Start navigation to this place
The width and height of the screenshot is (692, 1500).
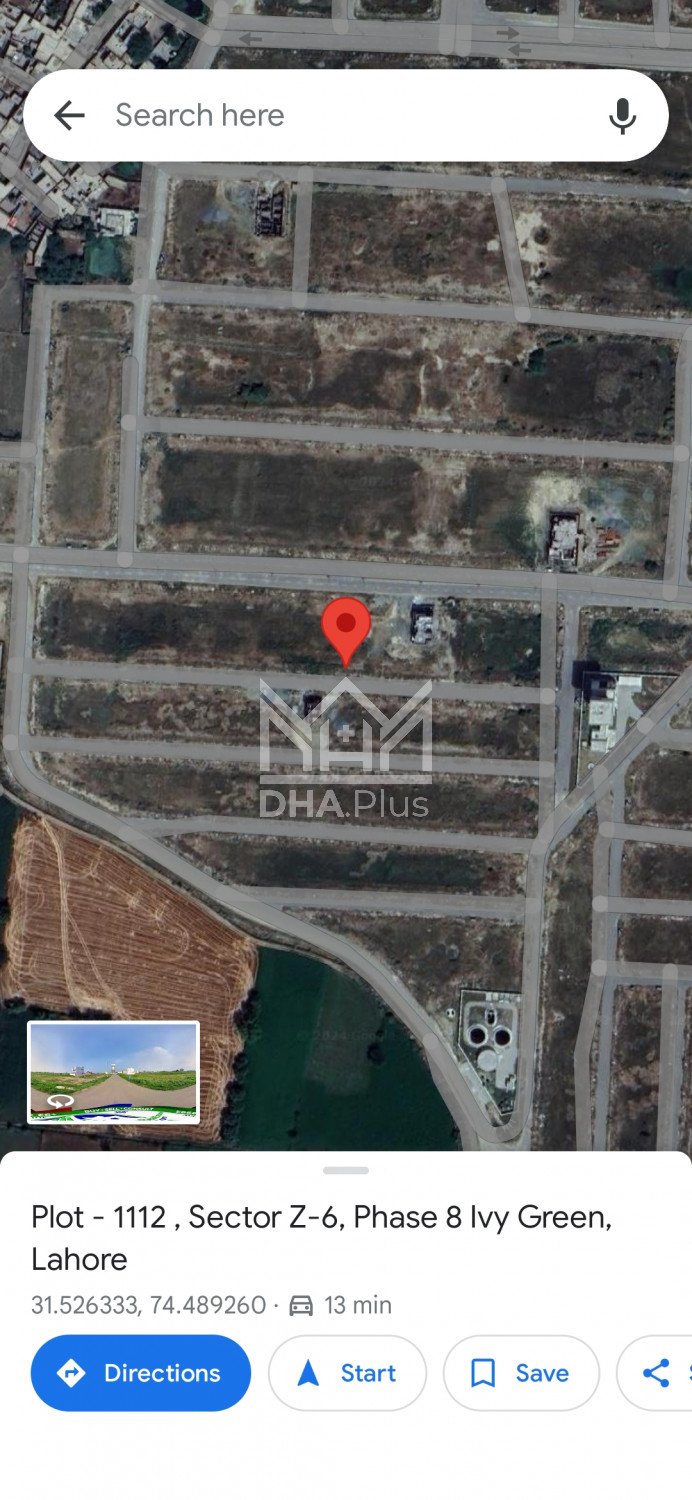[x=347, y=1373]
